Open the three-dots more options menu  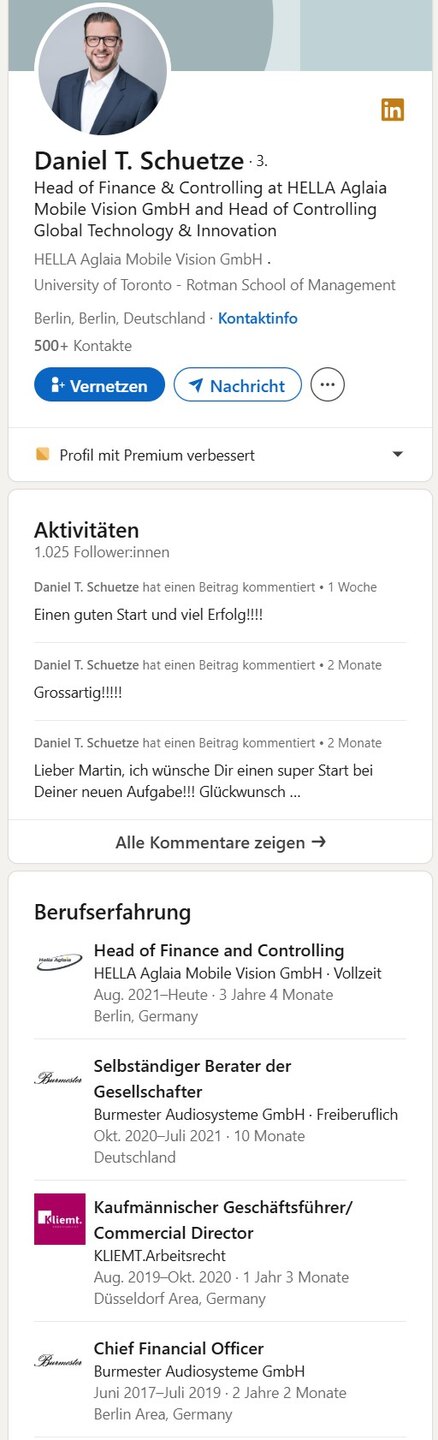tap(327, 385)
